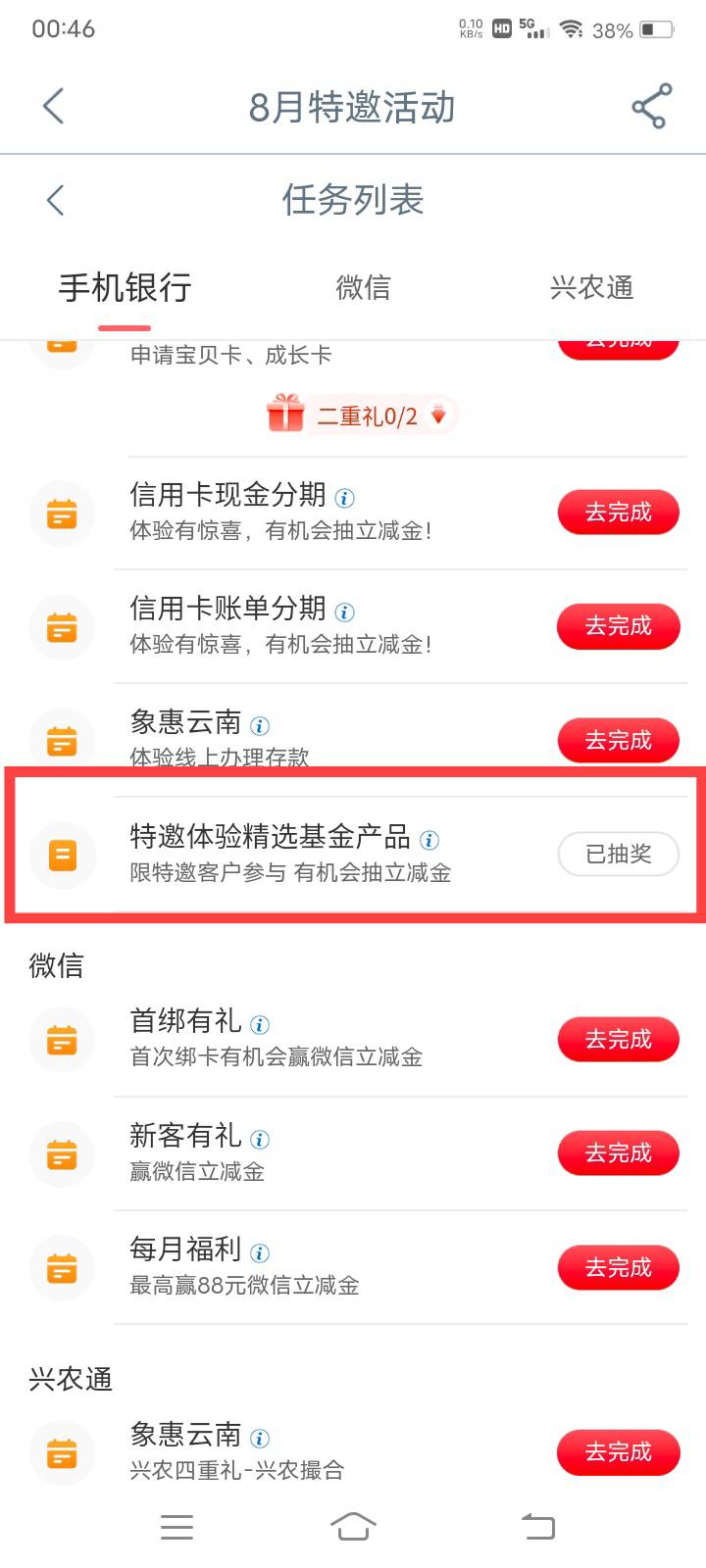The height and width of the screenshot is (1568, 706).
Task: Tap 去完成 for 新客有礼
Action: pos(618,1153)
